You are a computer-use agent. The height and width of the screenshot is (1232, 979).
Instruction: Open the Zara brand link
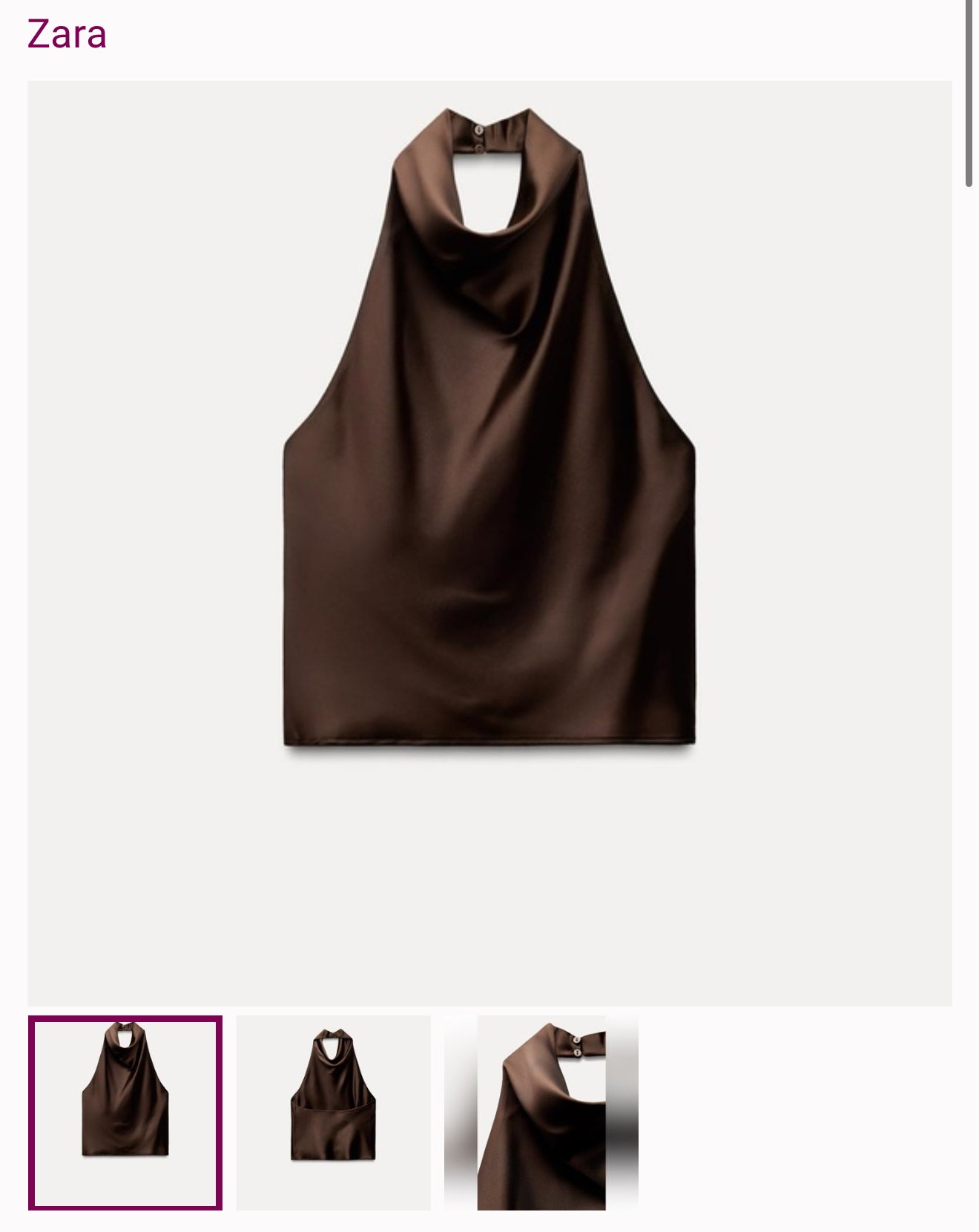[67, 34]
